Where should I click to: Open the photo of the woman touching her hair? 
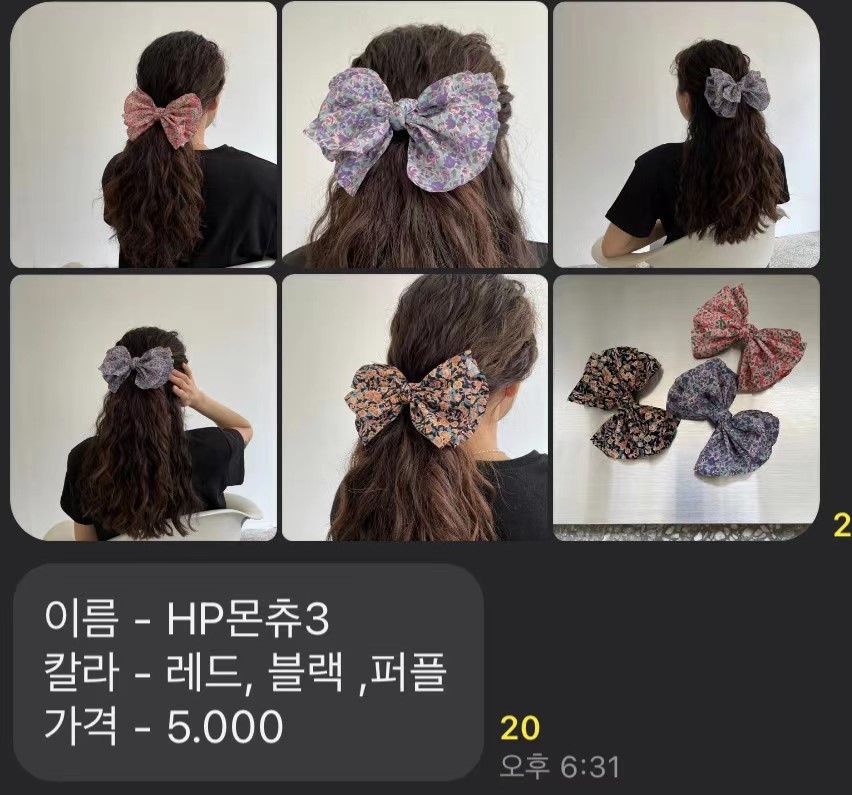tap(143, 407)
